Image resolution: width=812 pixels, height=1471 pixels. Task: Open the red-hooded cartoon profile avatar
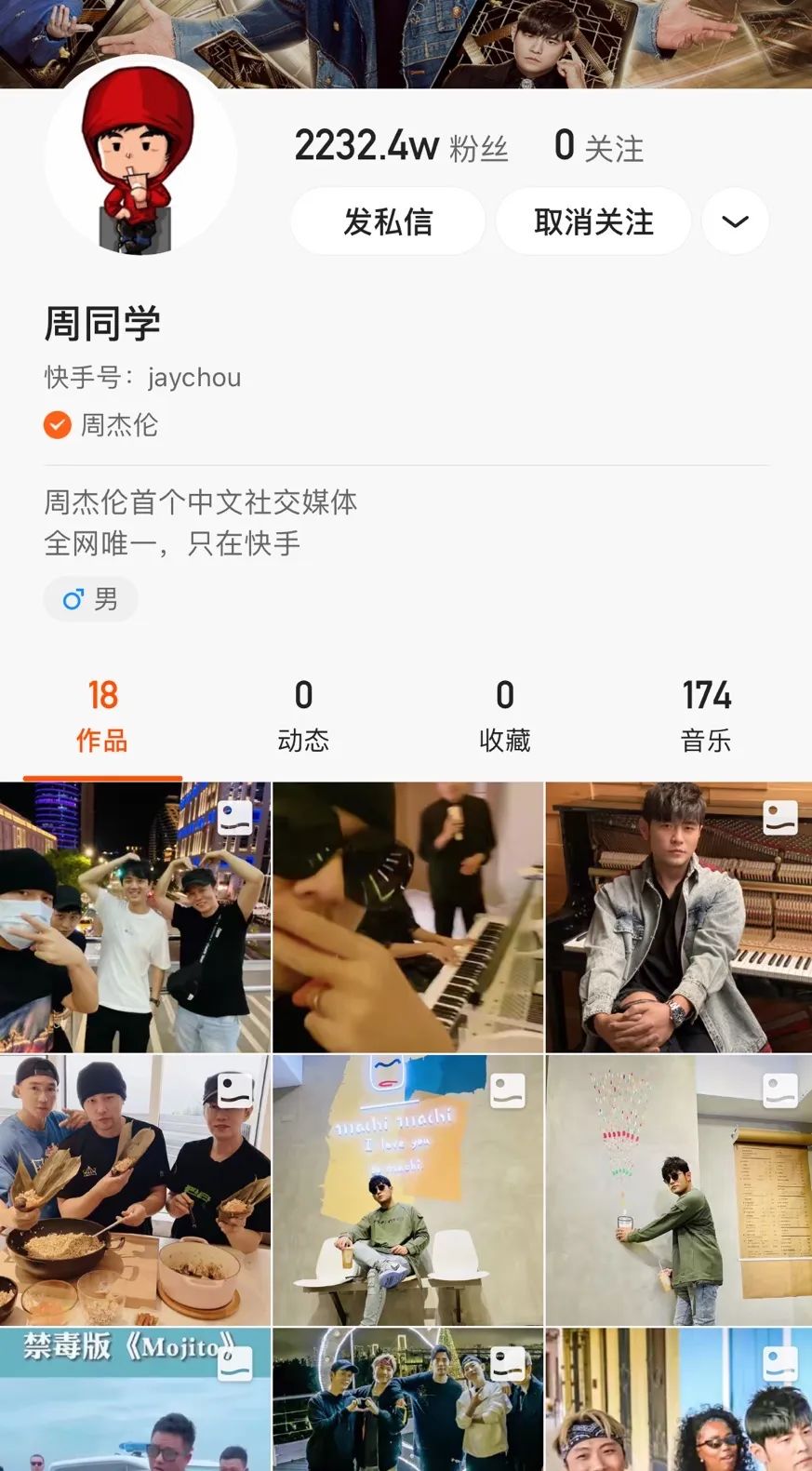coord(140,158)
